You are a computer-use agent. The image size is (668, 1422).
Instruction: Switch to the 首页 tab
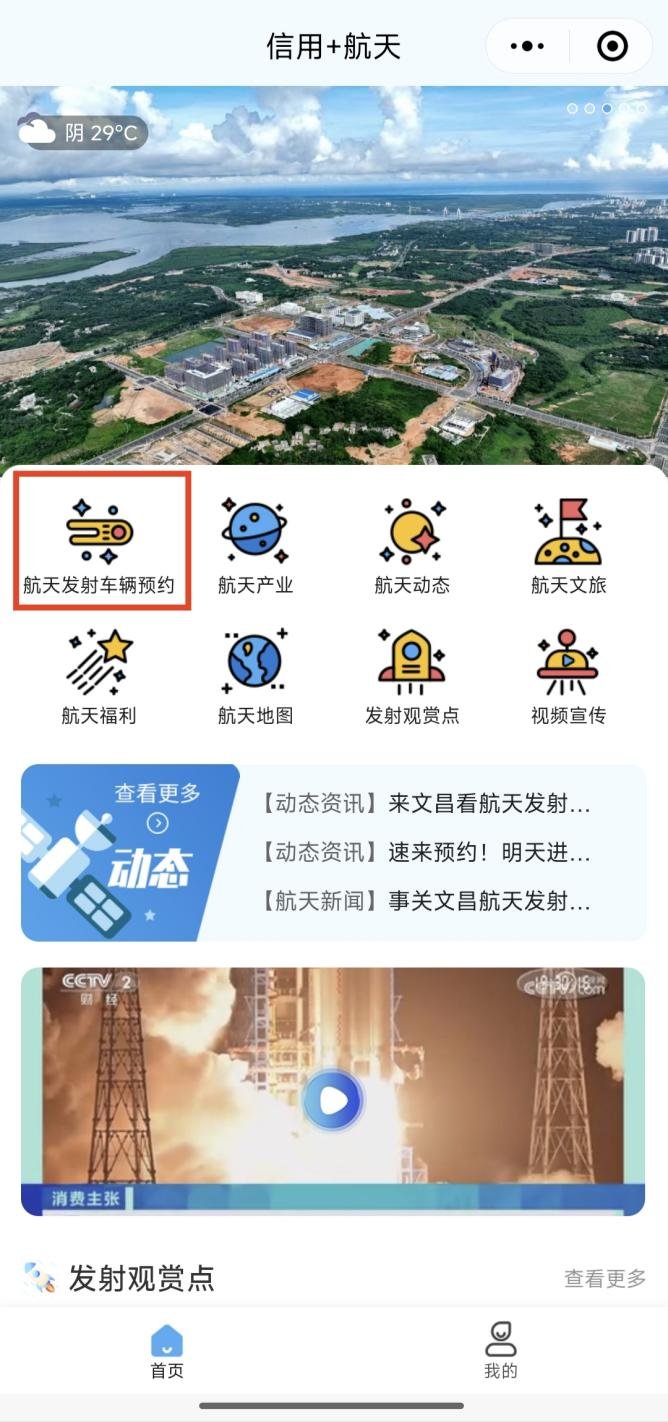[167, 1350]
